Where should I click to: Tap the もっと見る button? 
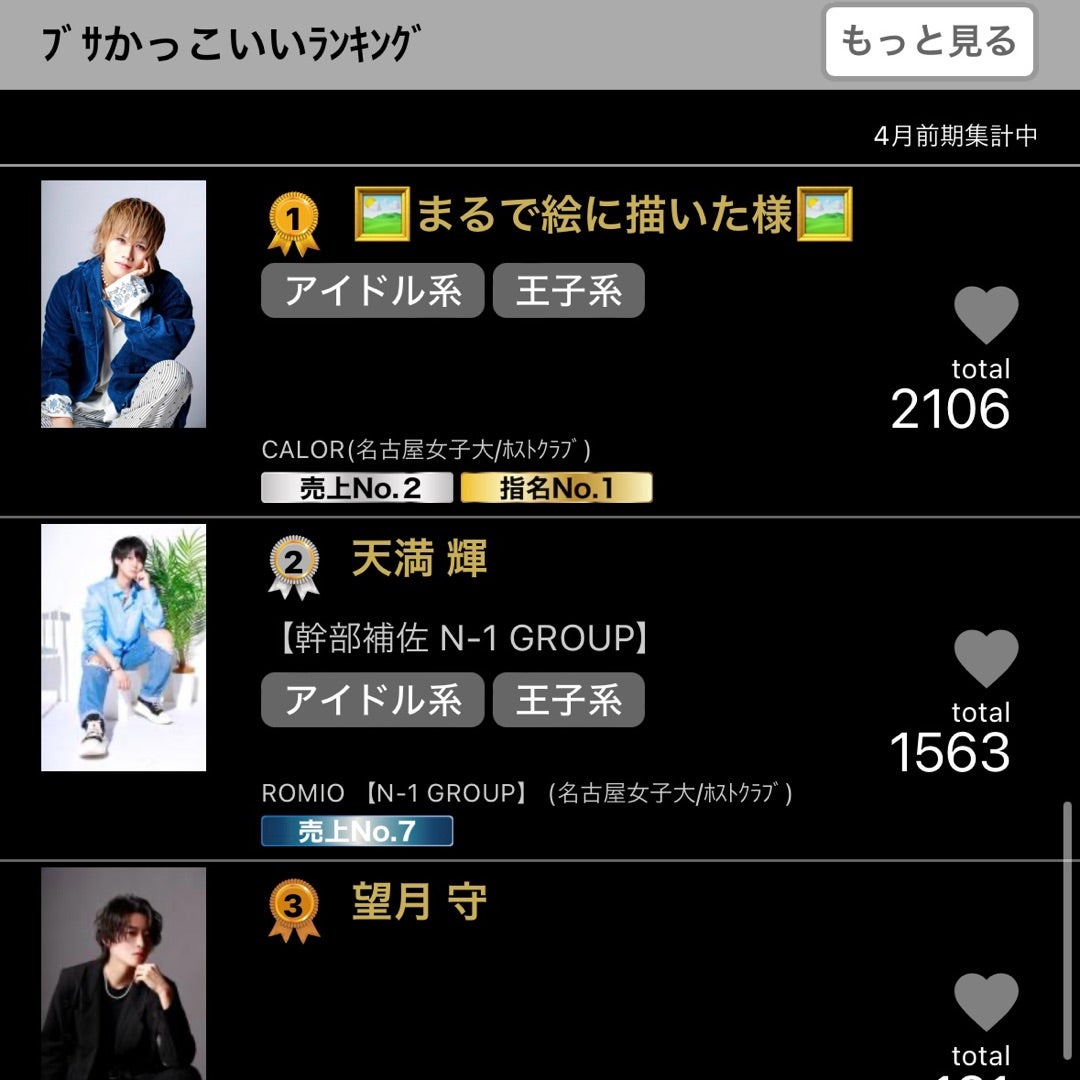(928, 42)
